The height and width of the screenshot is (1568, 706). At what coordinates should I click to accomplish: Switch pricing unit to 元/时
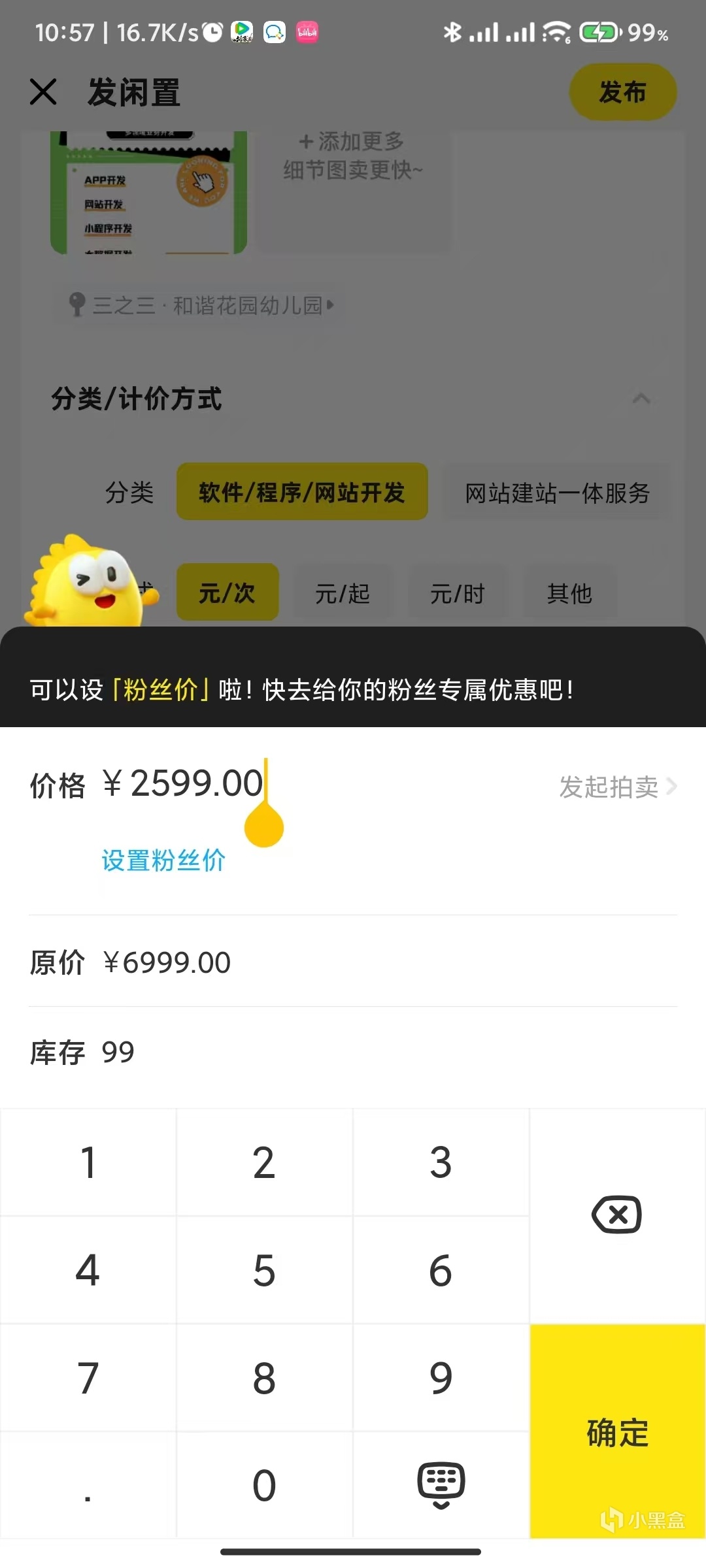pyautogui.click(x=458, y=593)
